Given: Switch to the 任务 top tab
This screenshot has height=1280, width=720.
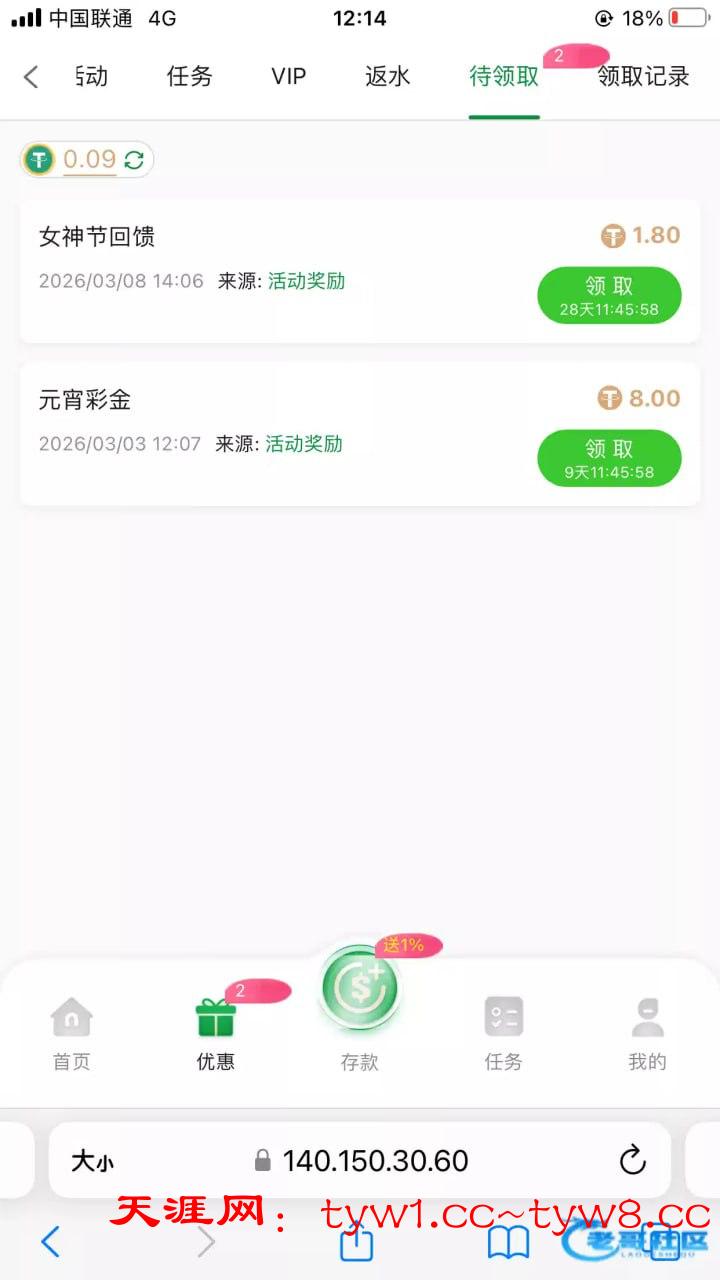Looking at the screenshot, I should pyautogui.click(x=189, y=76).
